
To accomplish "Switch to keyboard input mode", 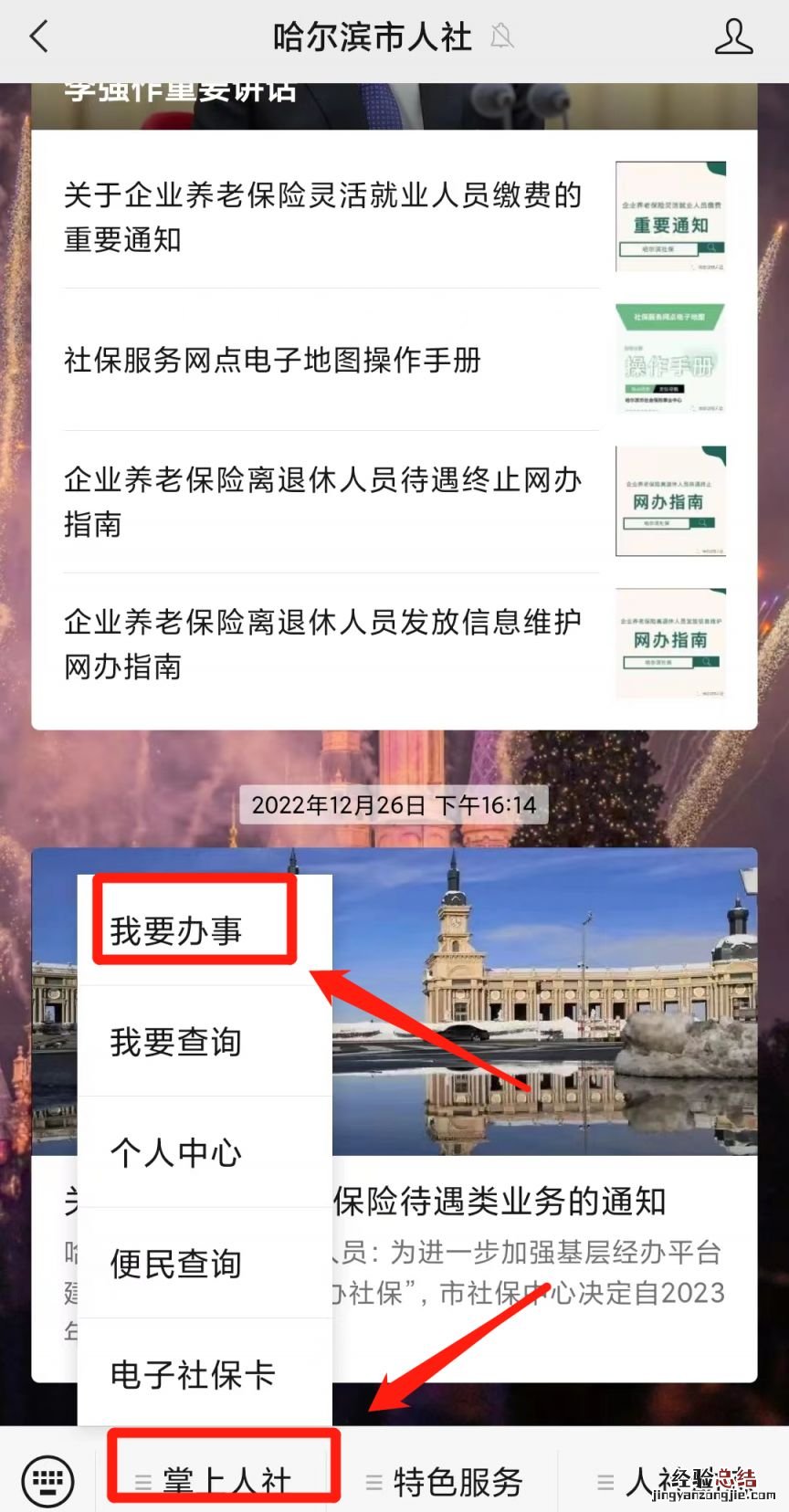I will click(x=47, y=1480).
